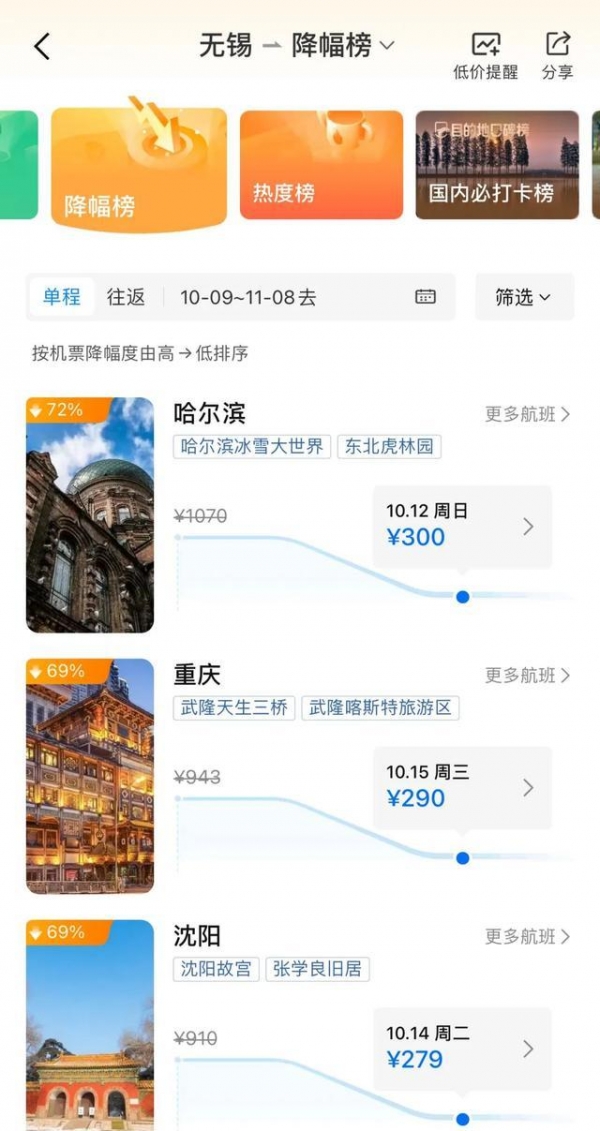The width and height of the screenshot is (600, 1131).
Task: Open the 热度榜 ranking card
Action: (x=321, y=165)
